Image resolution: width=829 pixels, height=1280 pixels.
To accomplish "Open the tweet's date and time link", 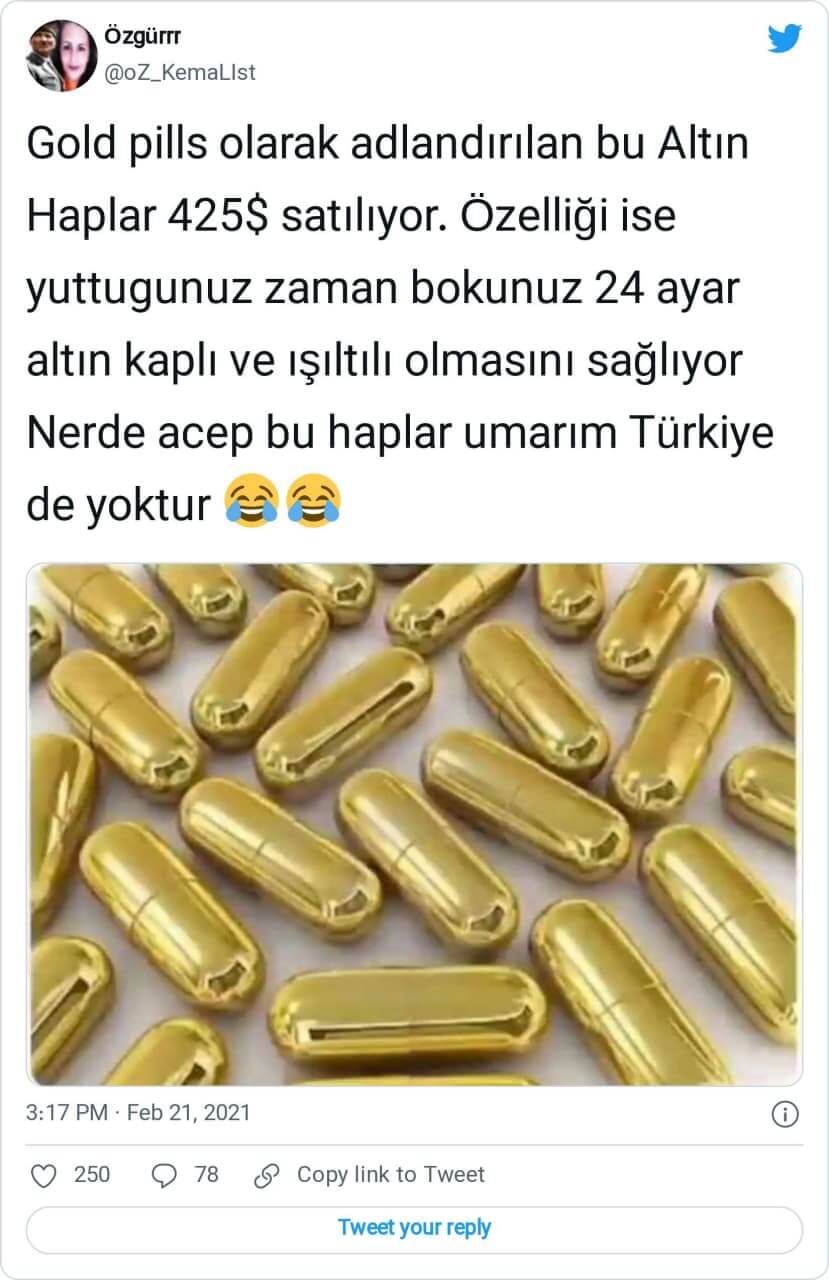I will point(138,1112).
